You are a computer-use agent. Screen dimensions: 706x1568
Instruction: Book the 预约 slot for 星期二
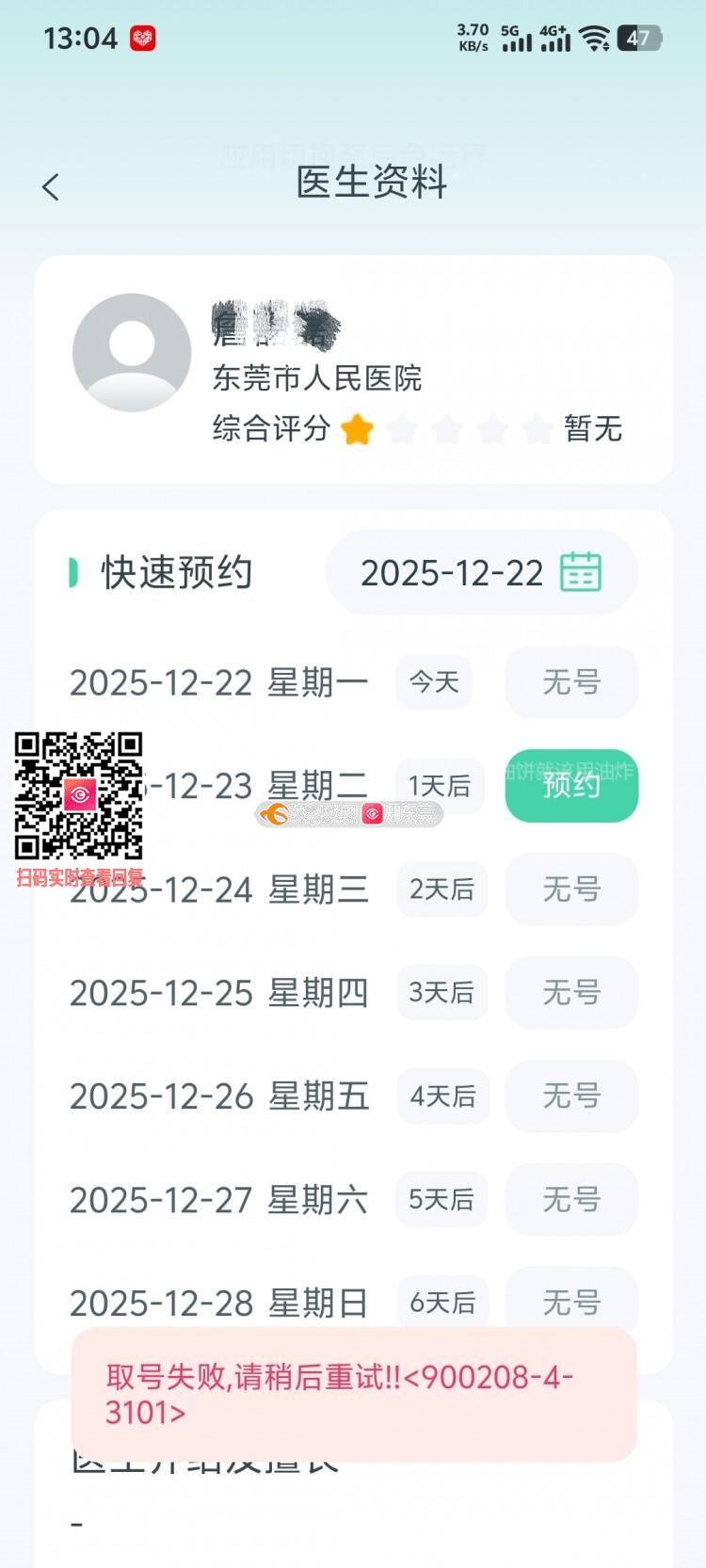point(571,786)
